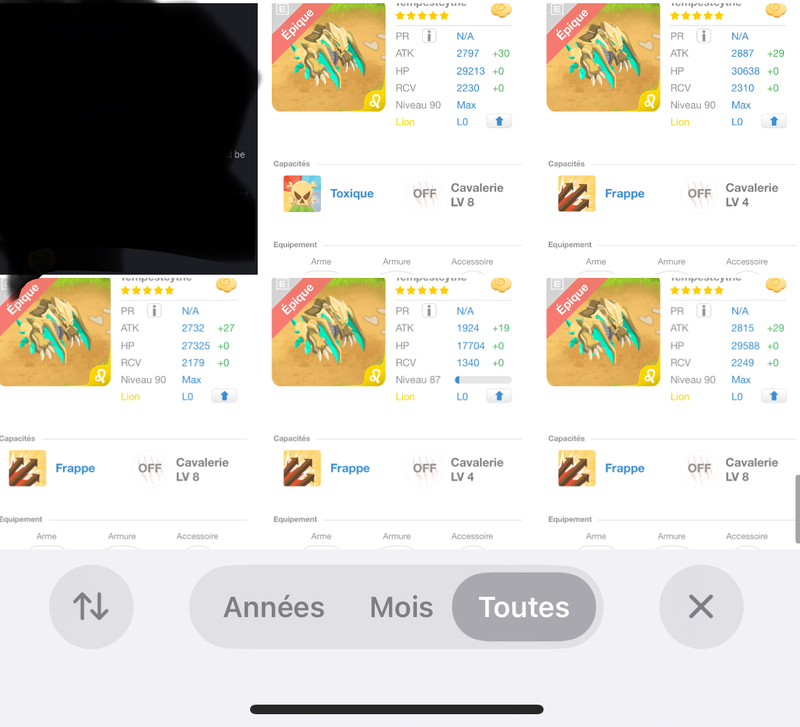This screenshot has width=800, height=727.
Task: Select the Toutes segment
Action: point(524,607)
